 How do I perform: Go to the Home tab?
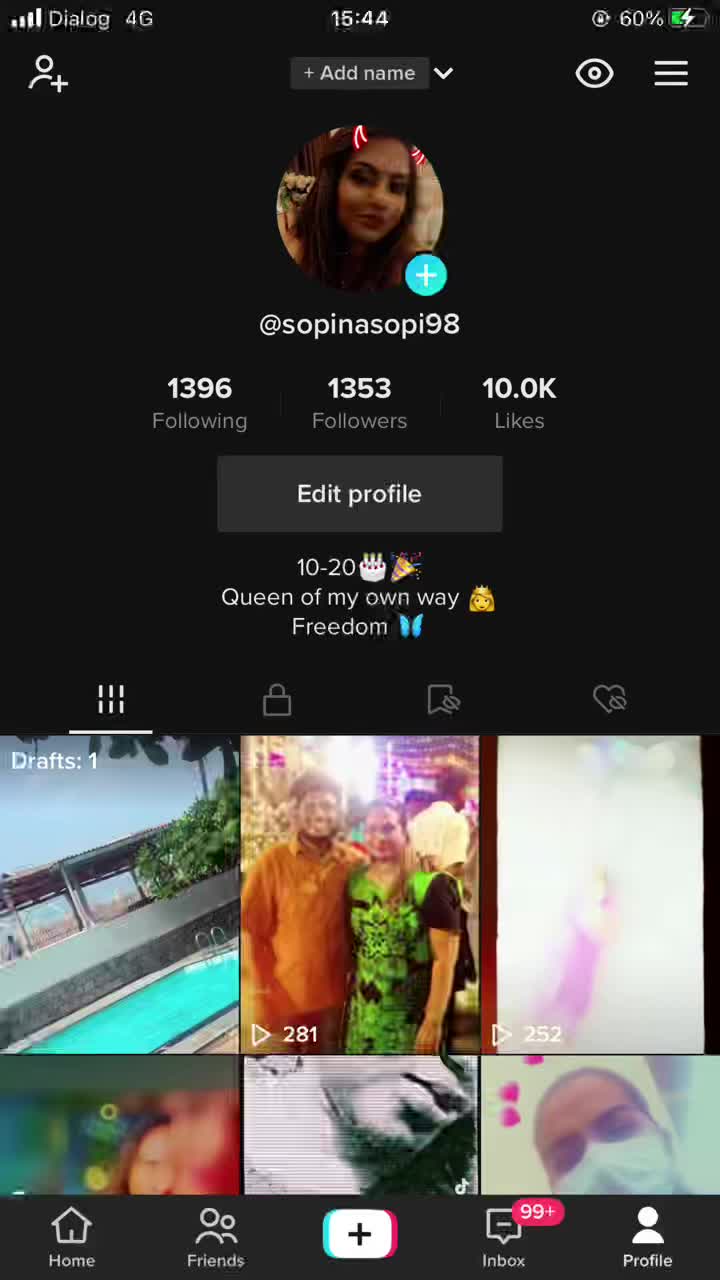click(x=72, y=1238)
